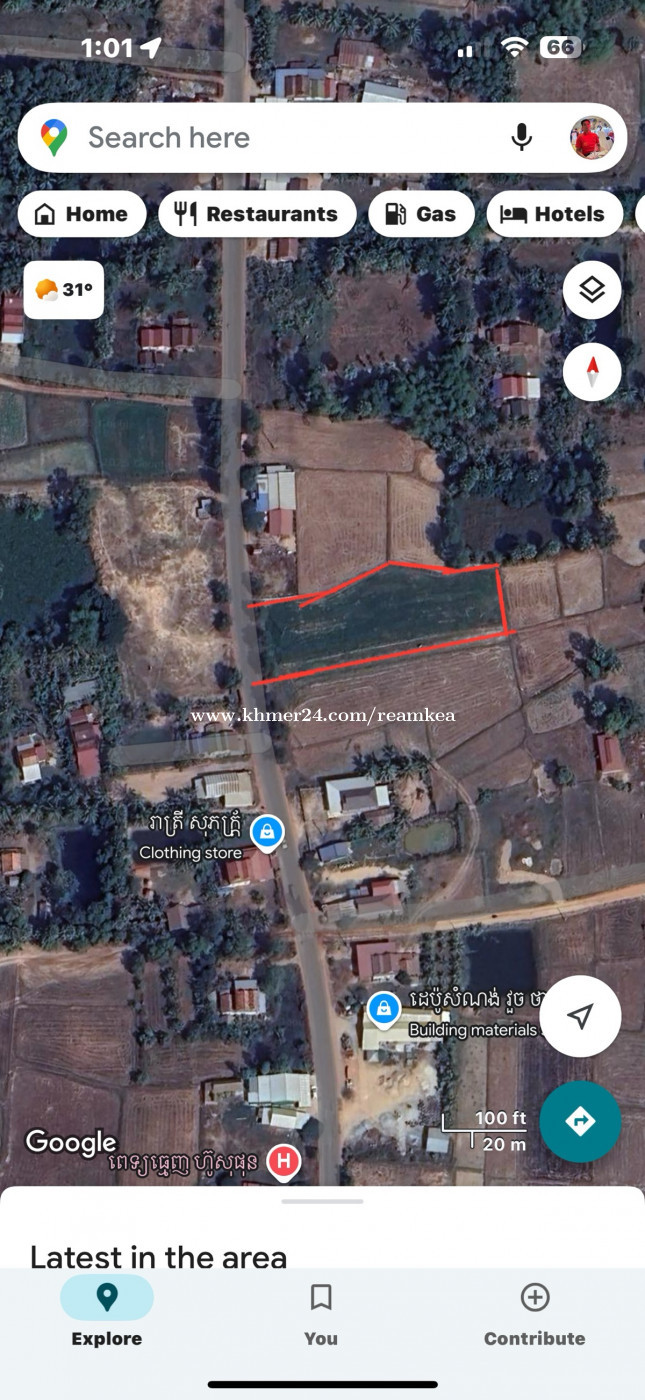Open the Building materials map pin
This screenshot has width=645, height=1400.
pyautogui.click(x=384, y=1009)
